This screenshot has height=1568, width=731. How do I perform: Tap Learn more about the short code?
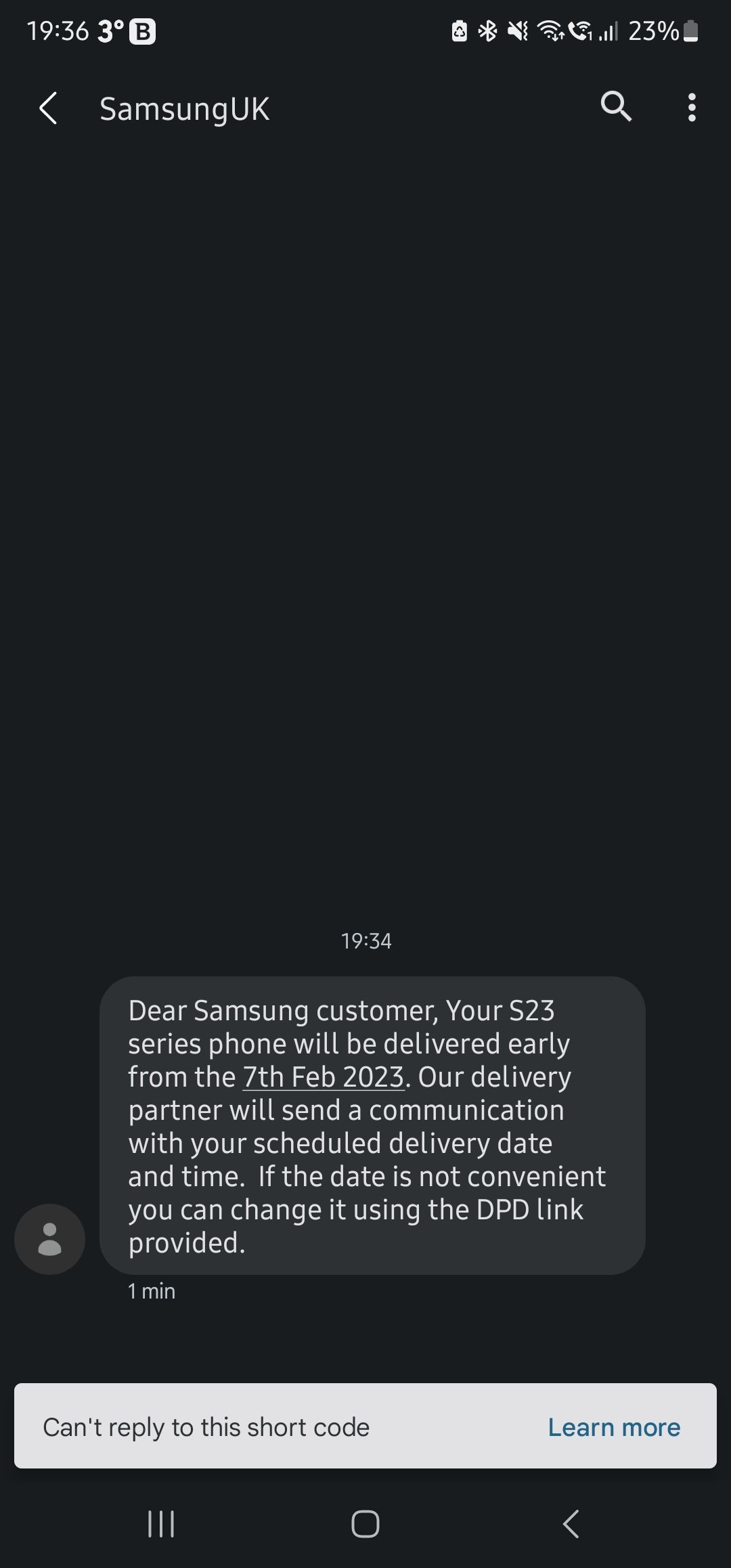tap(613, 1427)
